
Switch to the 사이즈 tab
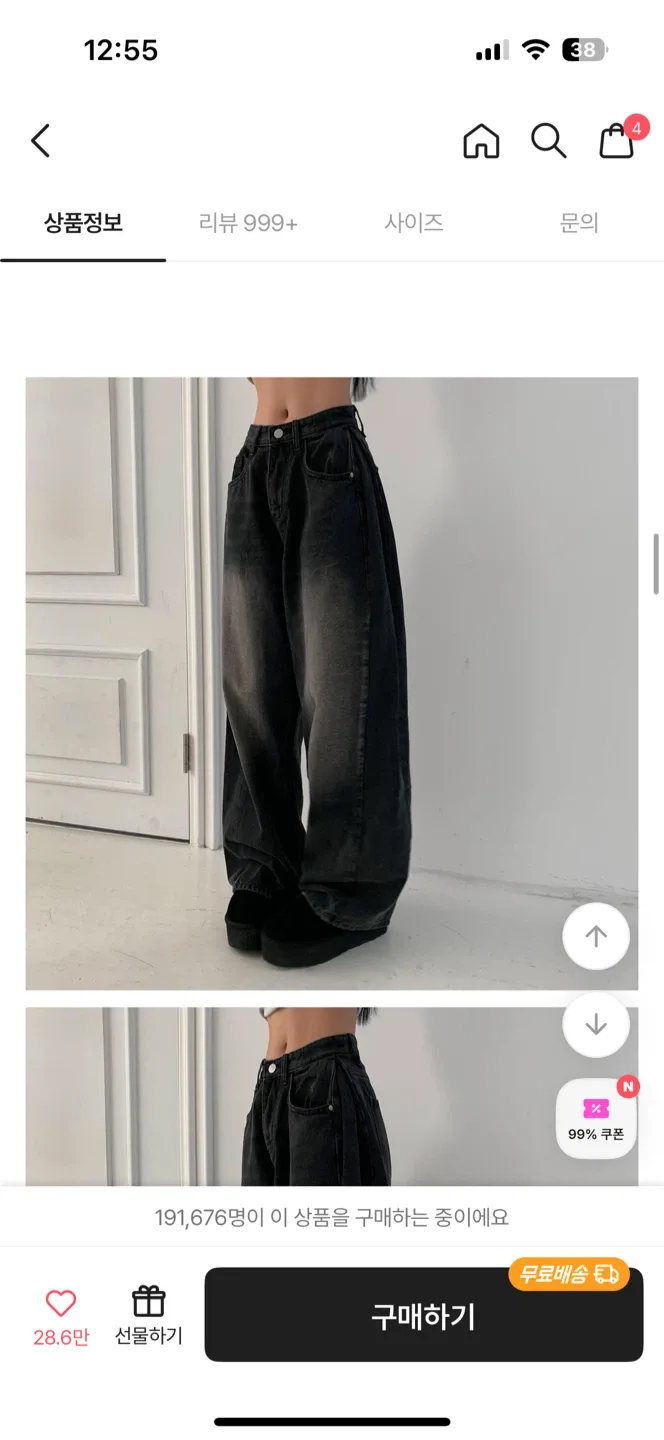pos(414,223)
